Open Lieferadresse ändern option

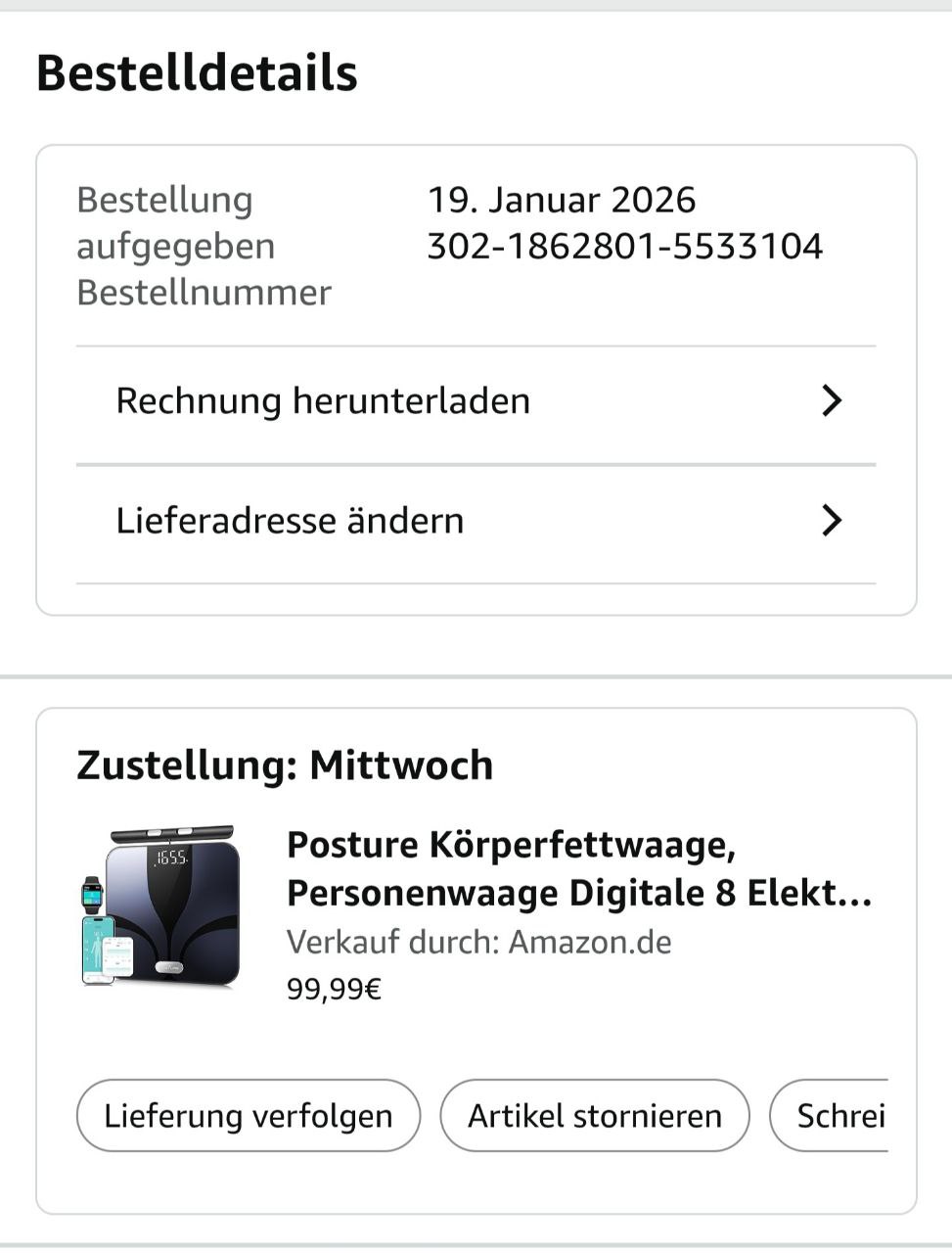(x=476, y=521)
